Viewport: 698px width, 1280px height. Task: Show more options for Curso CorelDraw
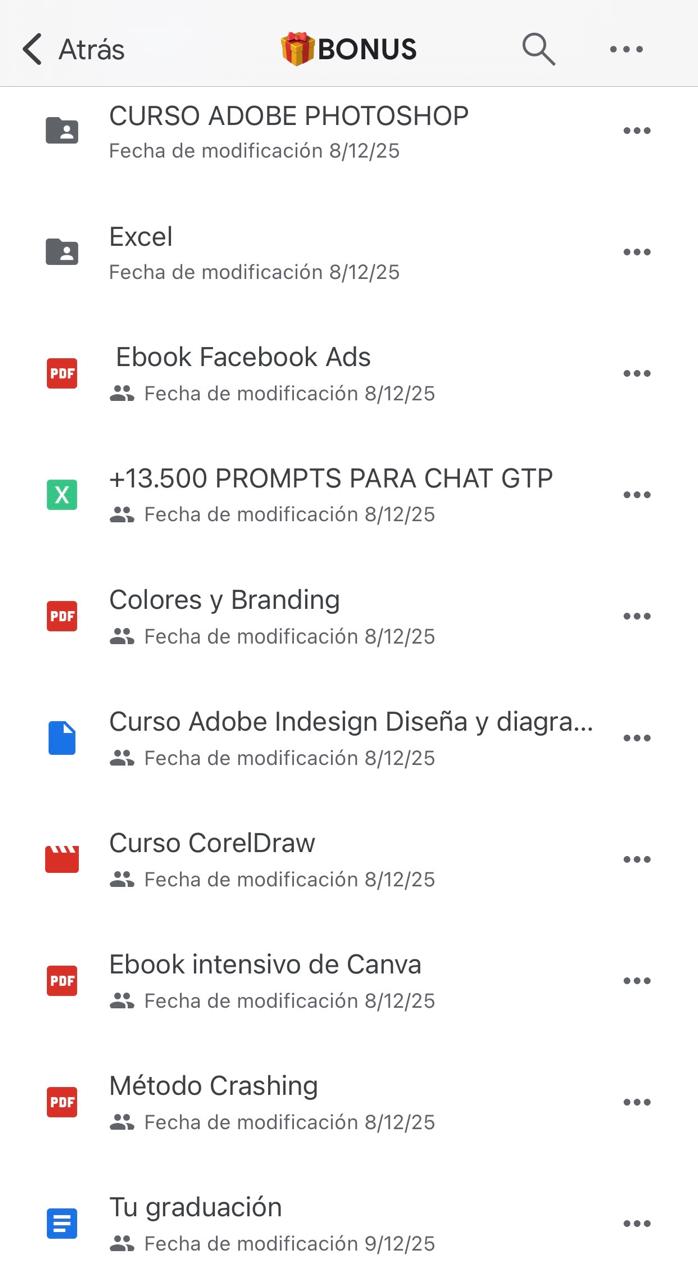[x=637, y=859]
